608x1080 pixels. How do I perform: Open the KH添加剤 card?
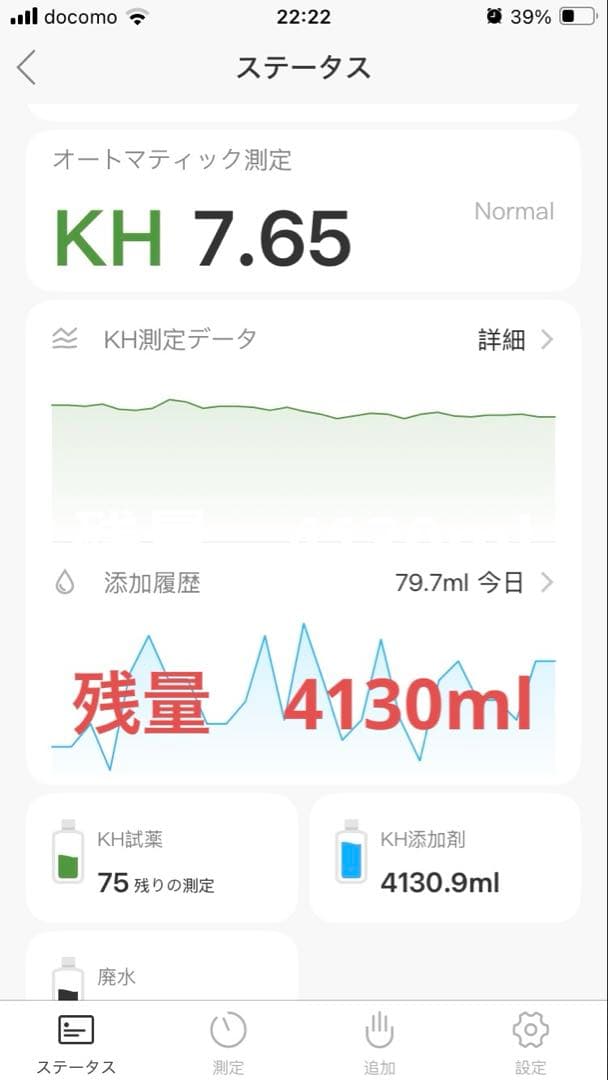444,858
